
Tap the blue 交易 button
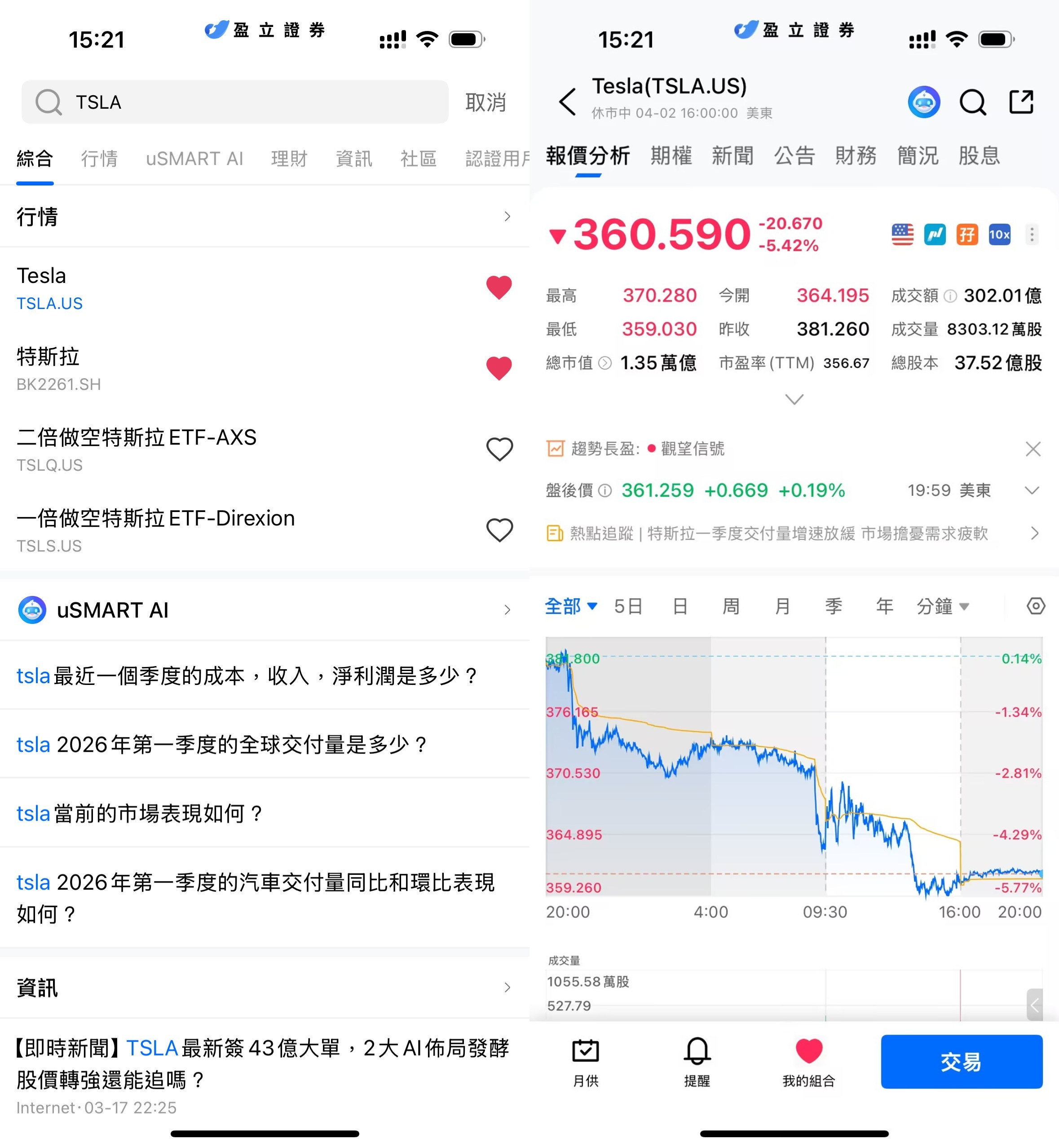click(961, 1061)
